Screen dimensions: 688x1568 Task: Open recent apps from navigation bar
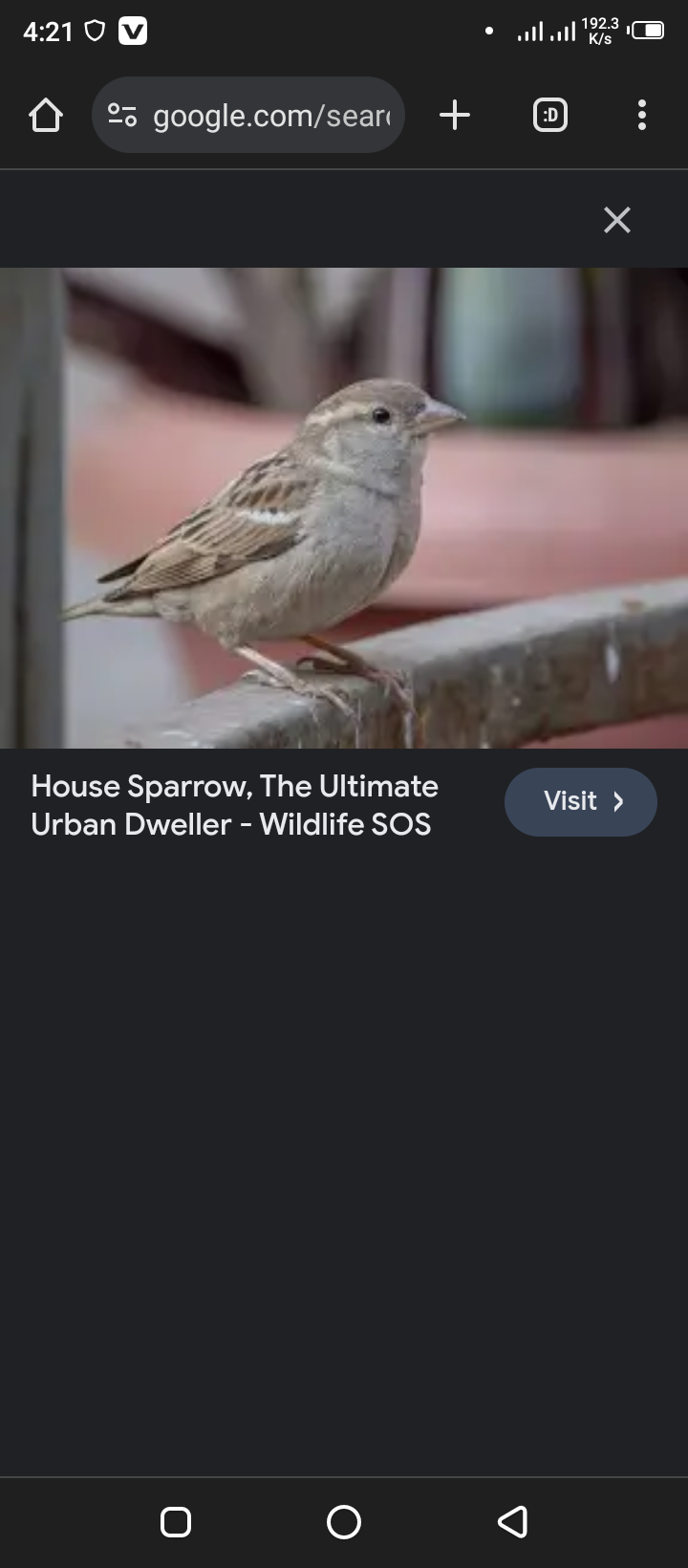176,1521
